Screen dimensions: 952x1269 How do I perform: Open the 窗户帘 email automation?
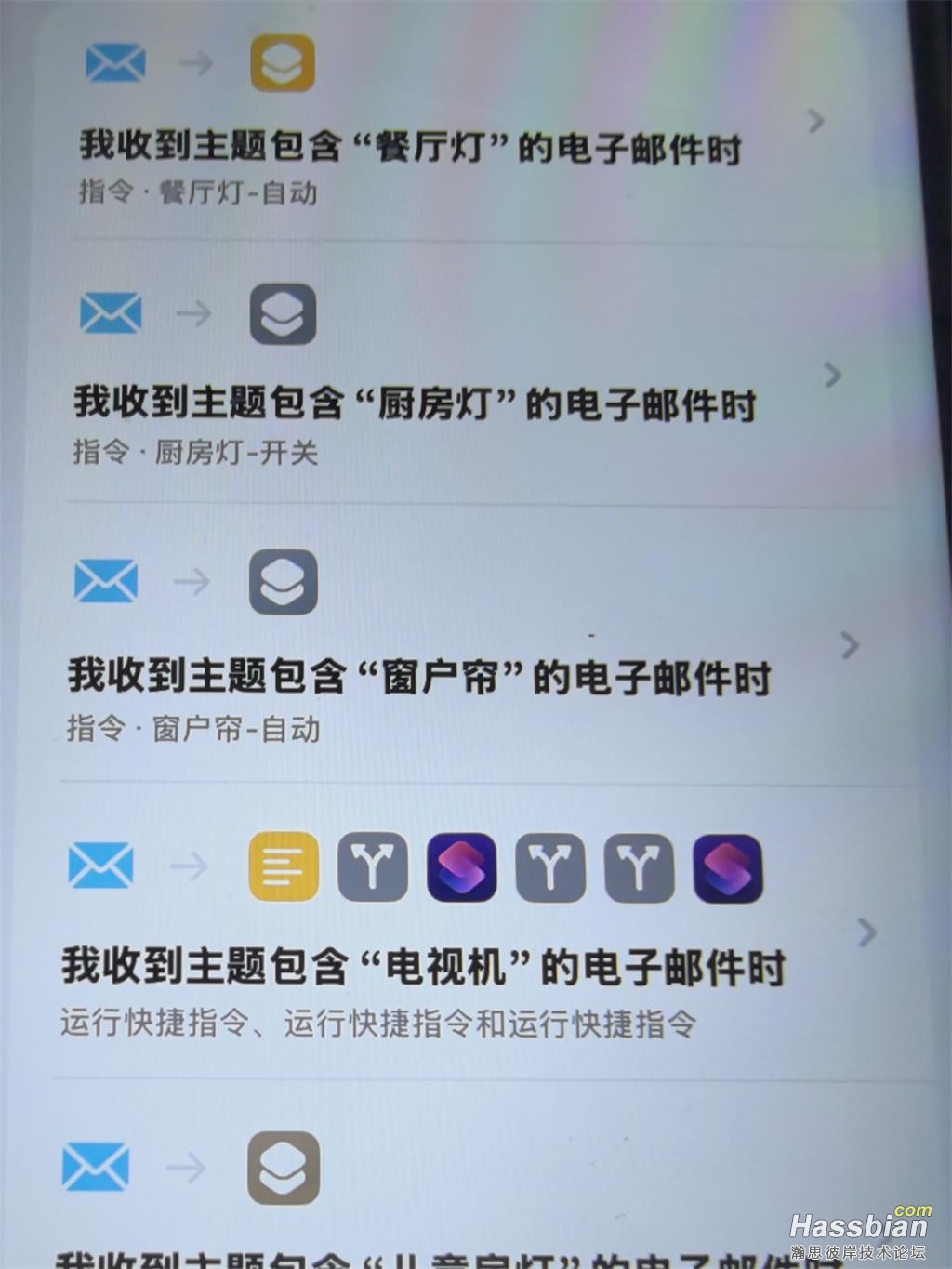click(x=418, y=676)
